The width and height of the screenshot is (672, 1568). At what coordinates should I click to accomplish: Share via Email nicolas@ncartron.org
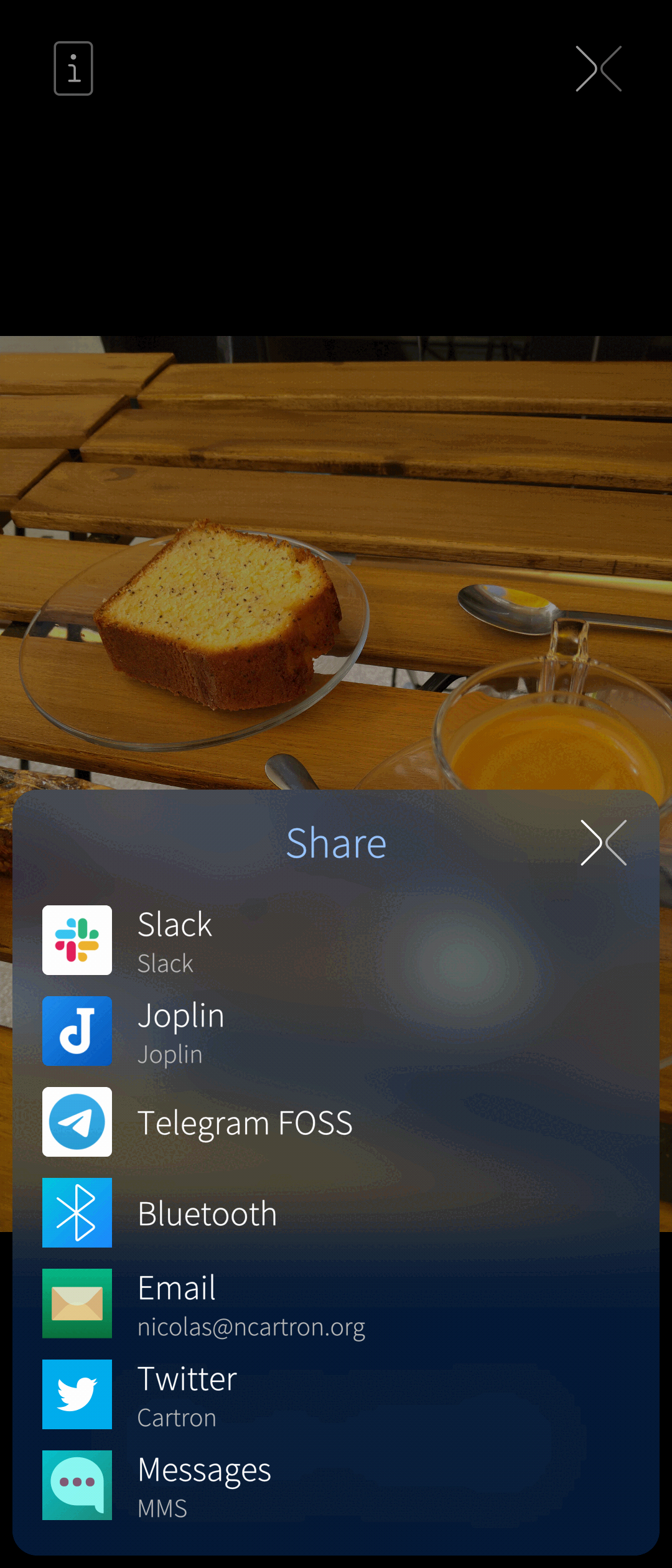(x=249, y=1304)
